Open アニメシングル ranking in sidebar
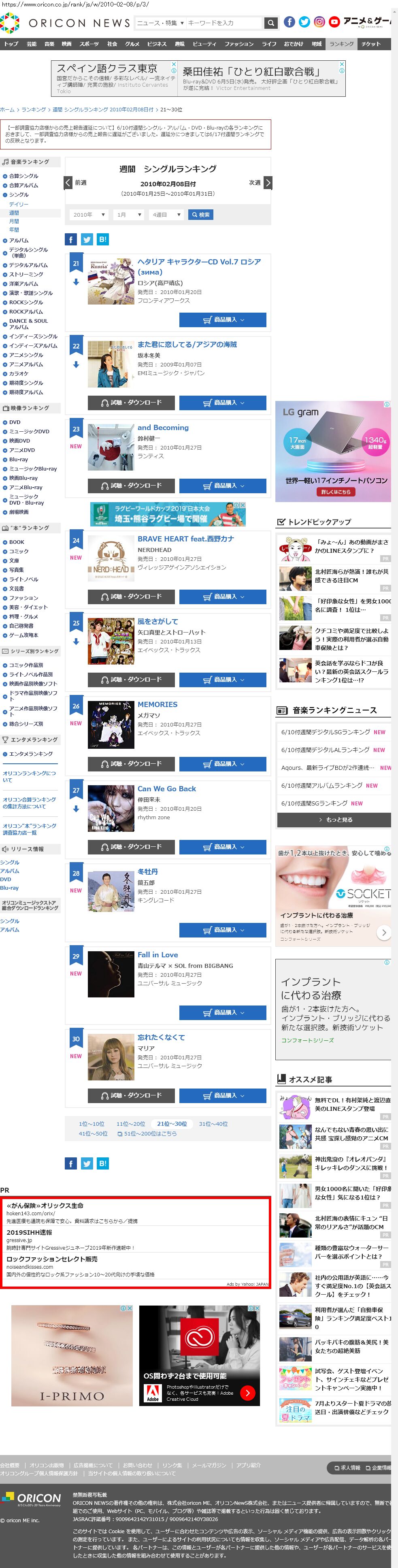Image resolution: width=398 pixels, height=1568 pixels. click(x=26, y=355)
